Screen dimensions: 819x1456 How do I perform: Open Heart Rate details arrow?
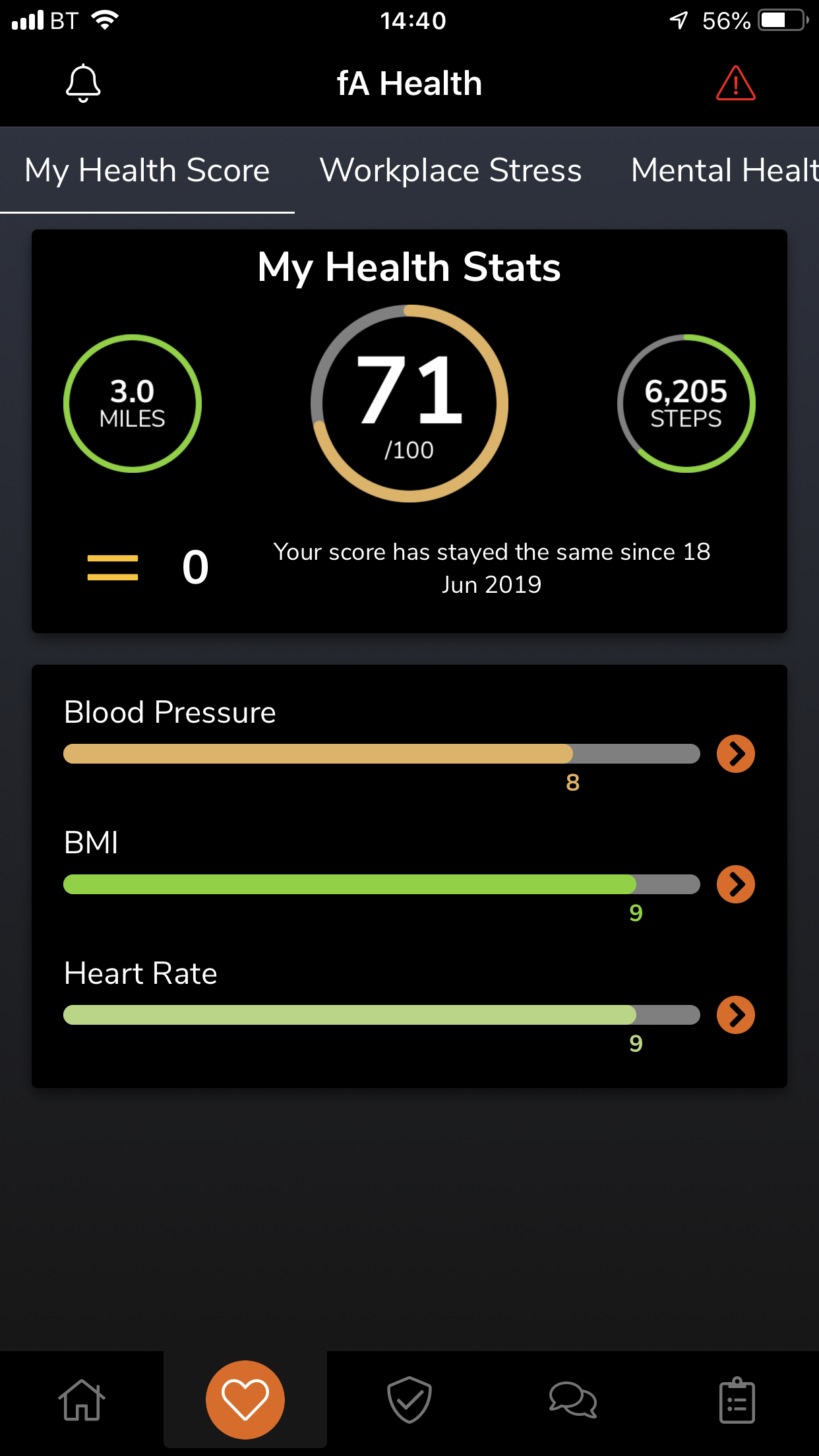[735, 1015]
